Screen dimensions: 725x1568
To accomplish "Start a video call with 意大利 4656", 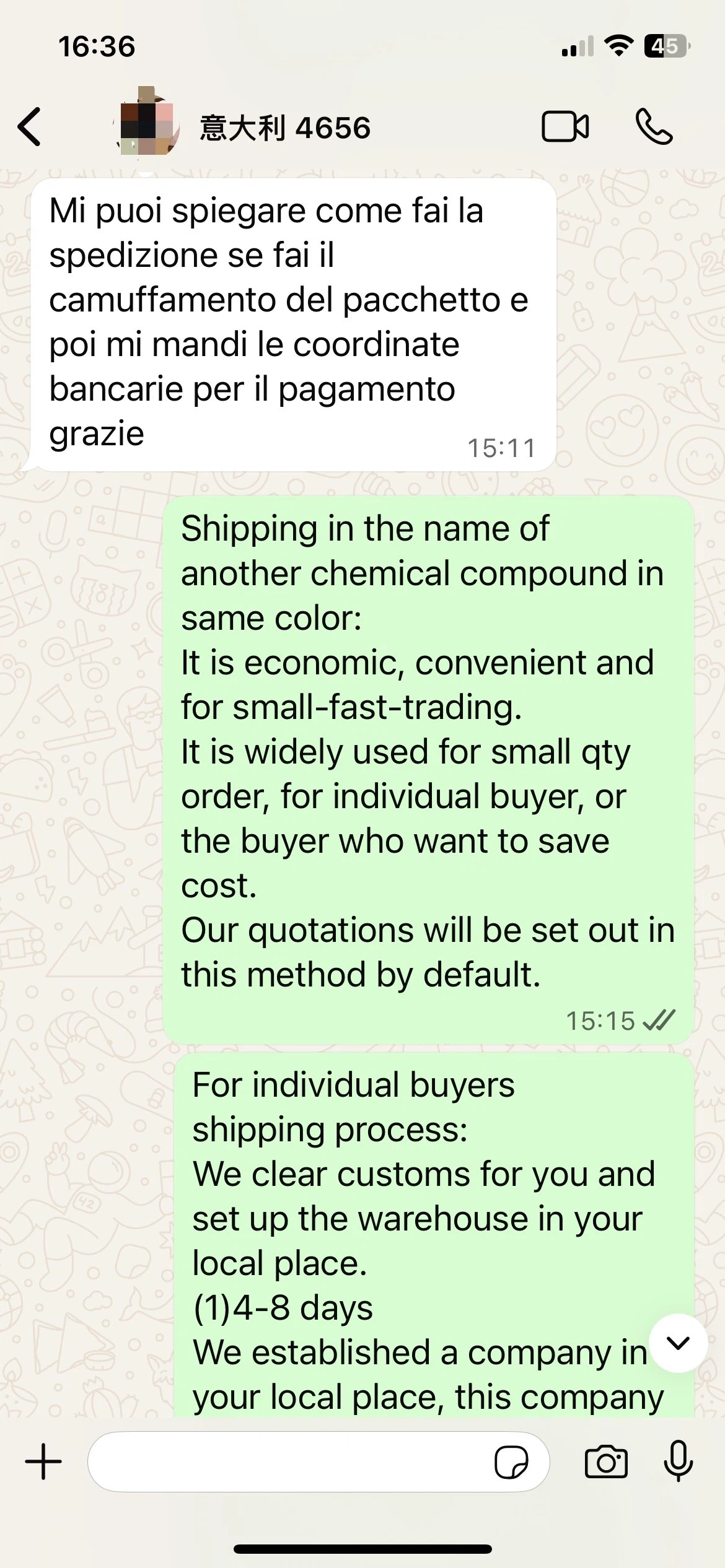I will point(565,127).
